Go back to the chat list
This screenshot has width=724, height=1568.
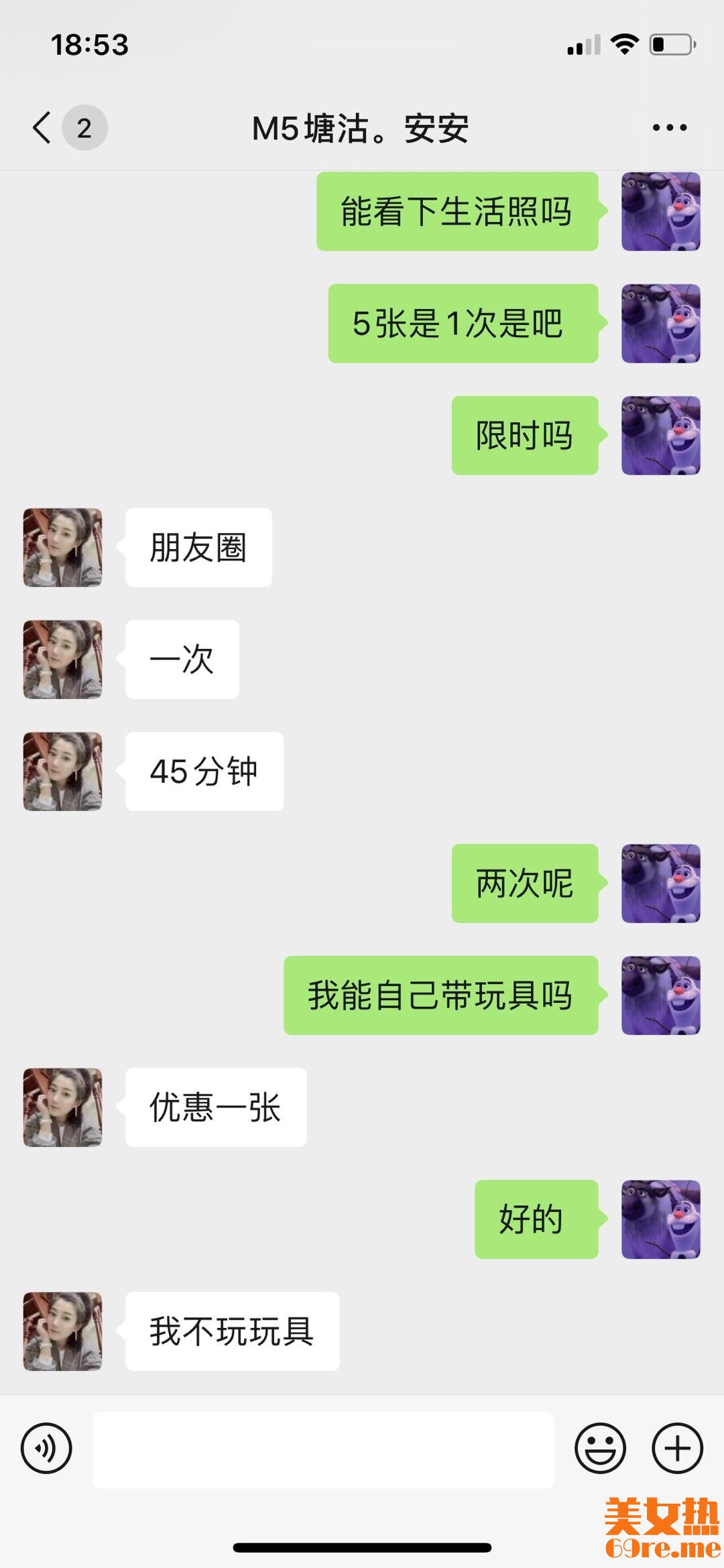[42, 127]
